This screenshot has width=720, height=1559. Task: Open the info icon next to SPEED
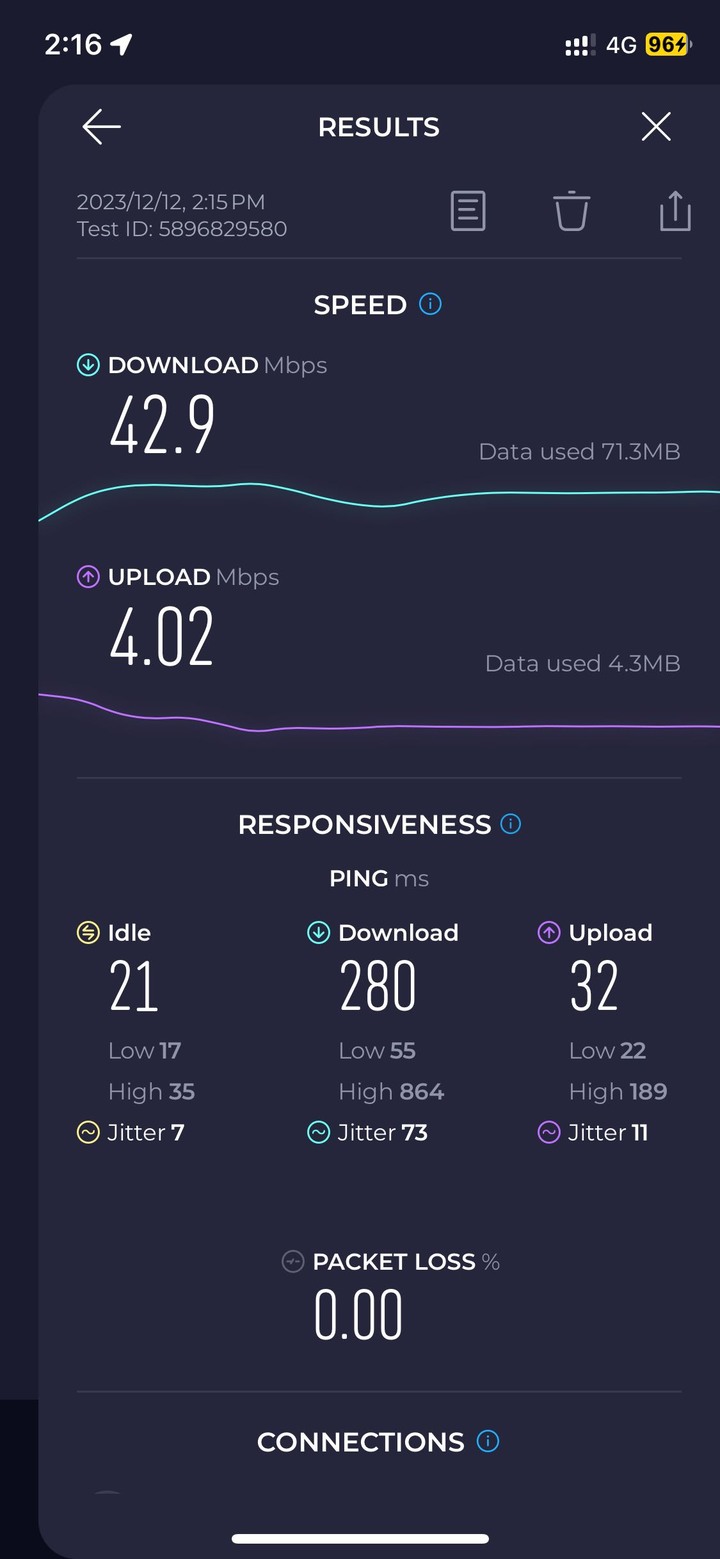point(430,304)
